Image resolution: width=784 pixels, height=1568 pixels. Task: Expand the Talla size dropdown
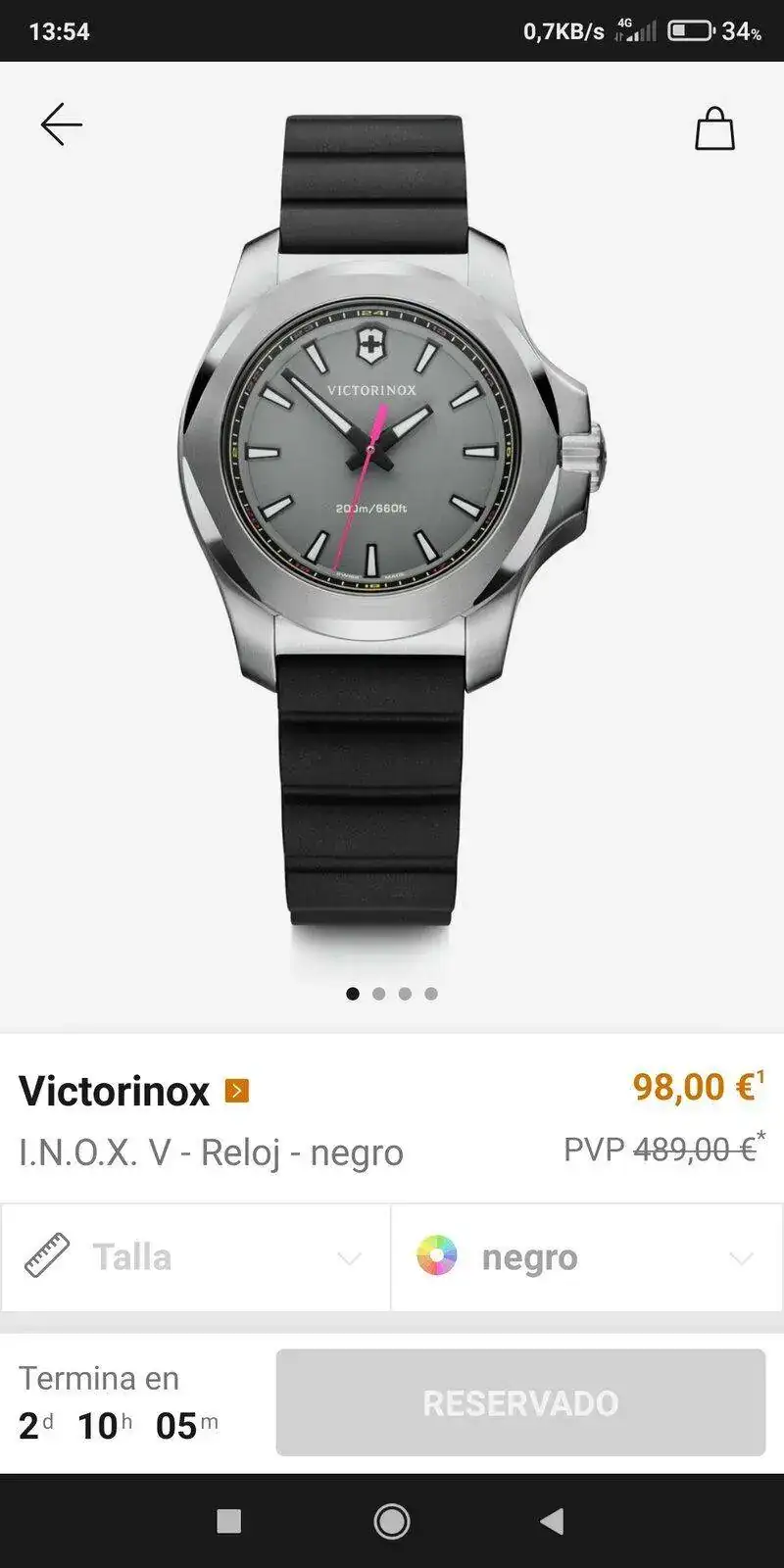pos(196,1257)
